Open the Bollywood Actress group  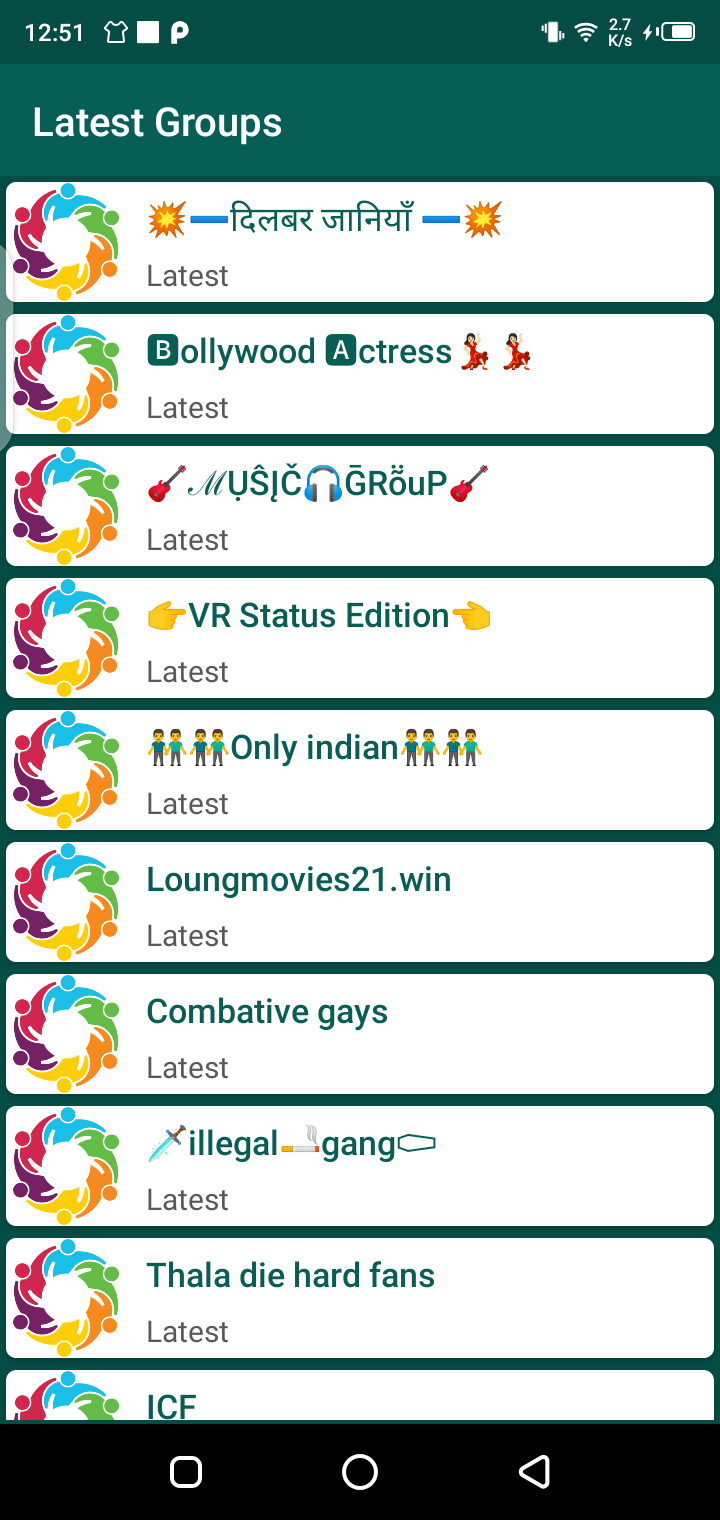click(360, 374)
